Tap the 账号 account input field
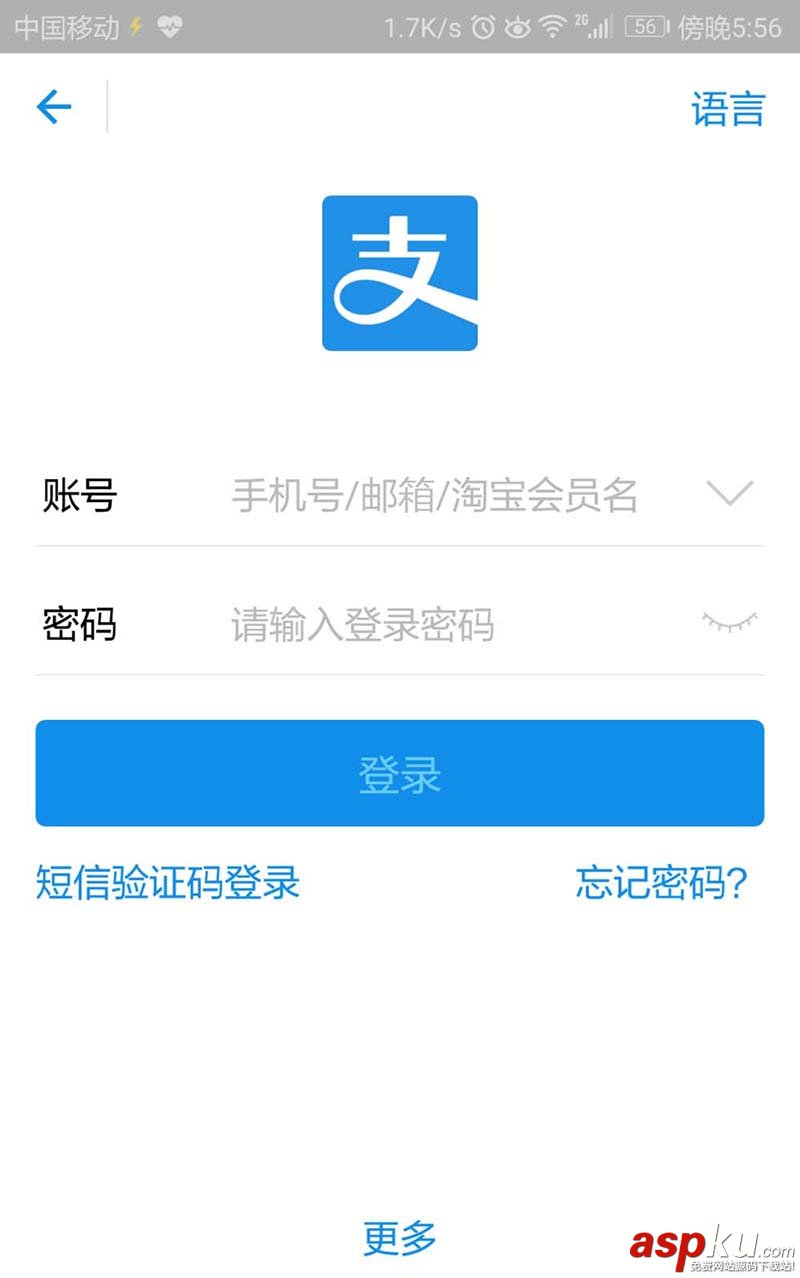 (x=435, y=495)
